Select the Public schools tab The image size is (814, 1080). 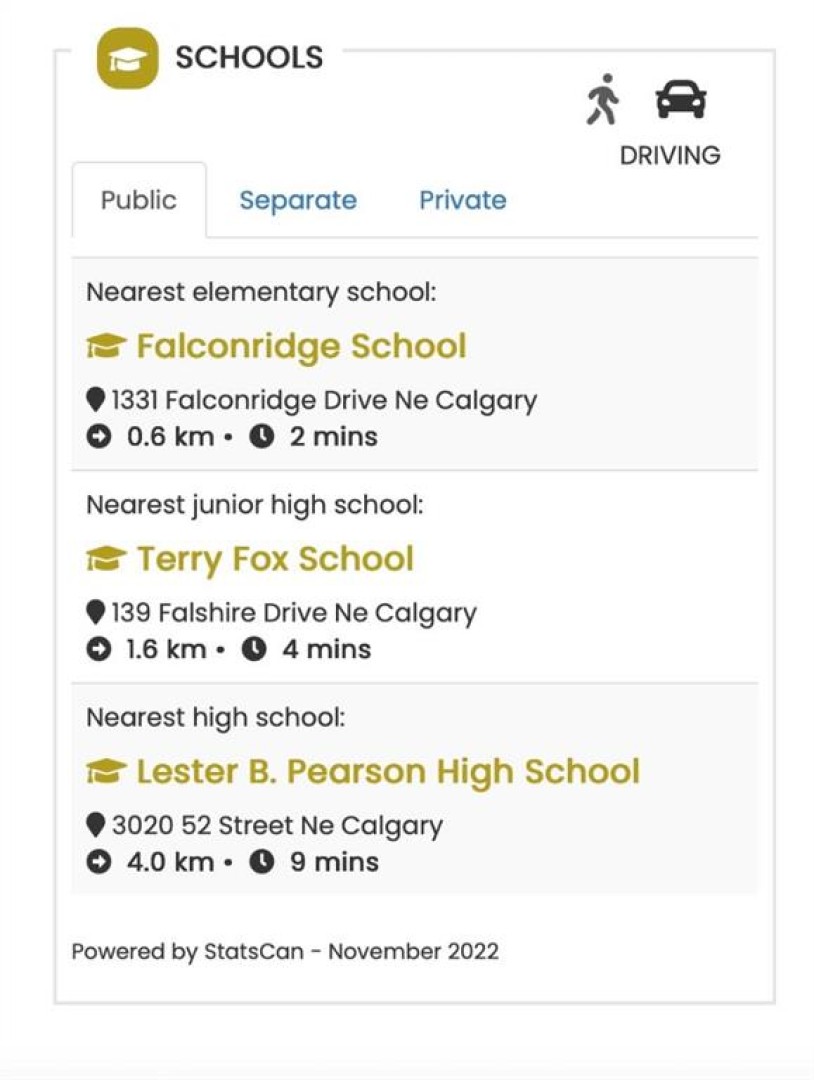(139, 200)
